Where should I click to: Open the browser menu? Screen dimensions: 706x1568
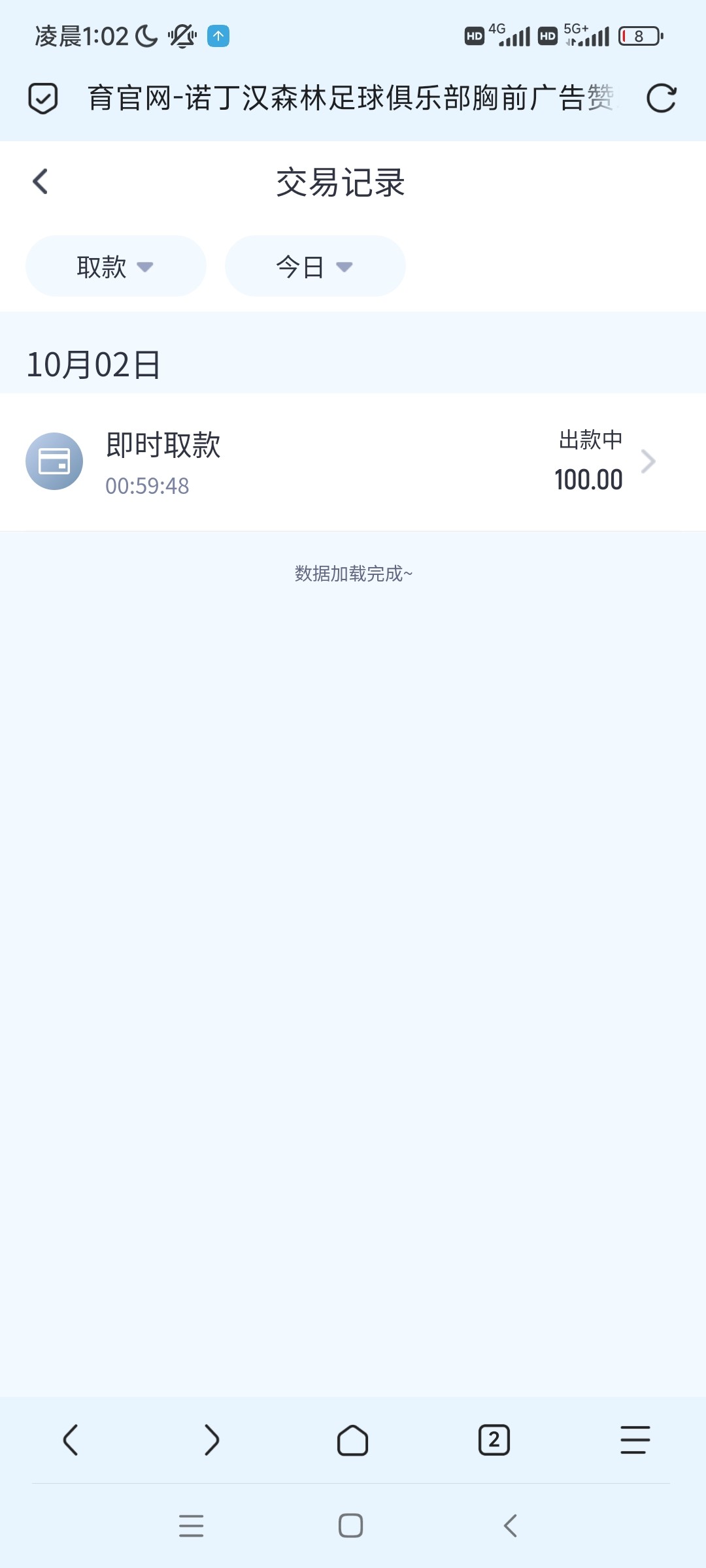click(635, 1440)
